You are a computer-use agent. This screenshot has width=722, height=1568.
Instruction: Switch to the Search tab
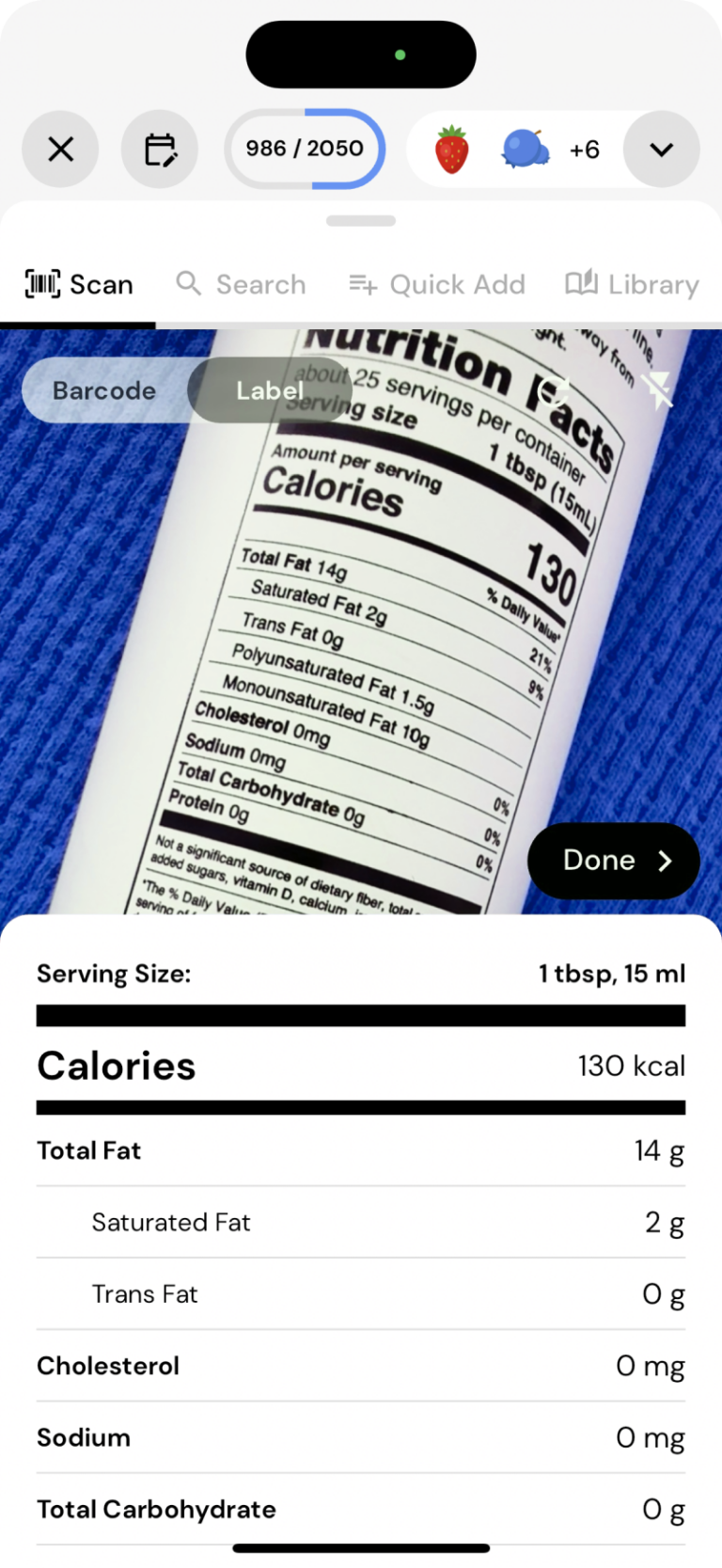[242, 283]
